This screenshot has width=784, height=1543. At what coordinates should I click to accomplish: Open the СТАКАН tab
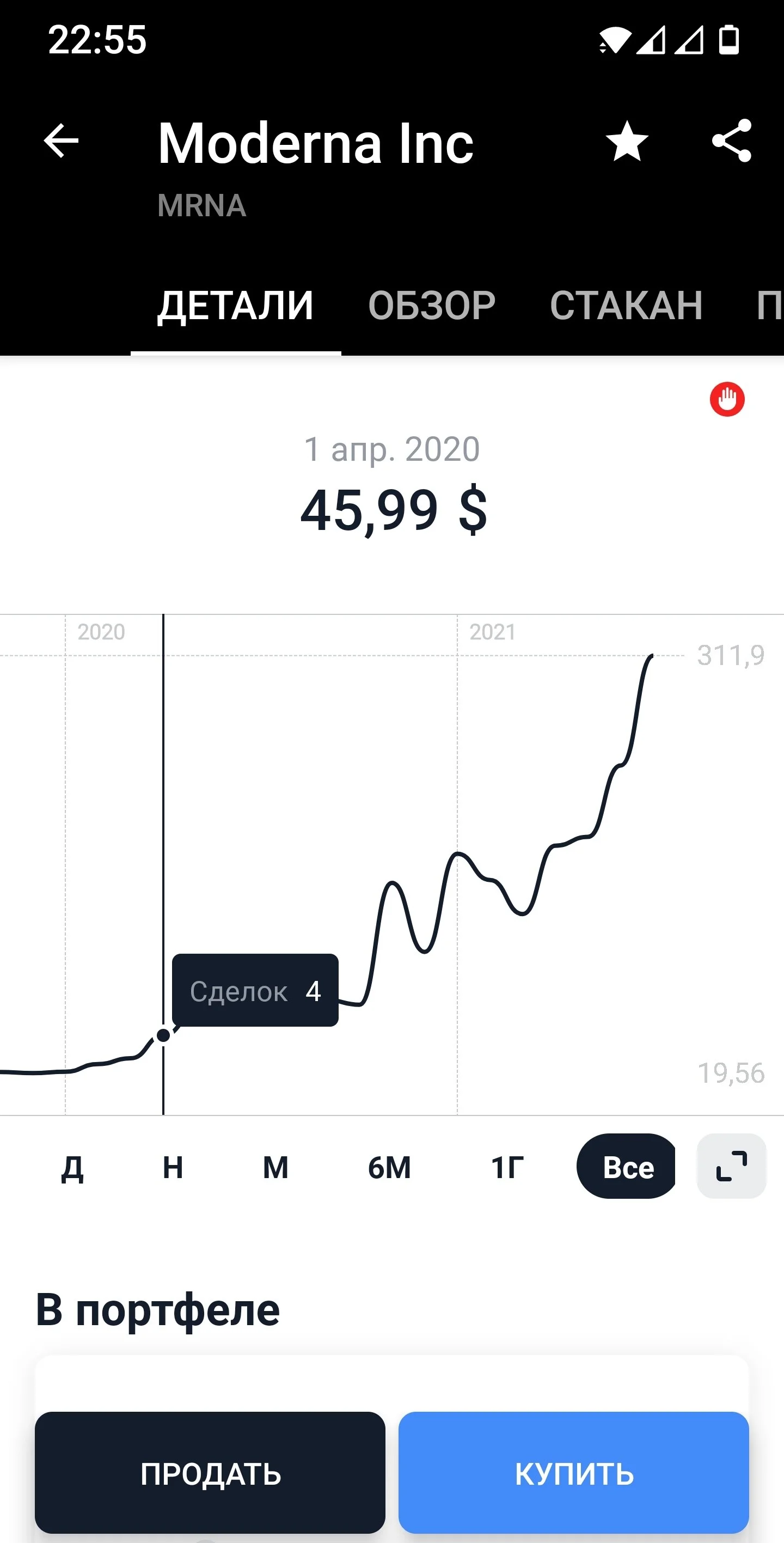coord(626,306)
